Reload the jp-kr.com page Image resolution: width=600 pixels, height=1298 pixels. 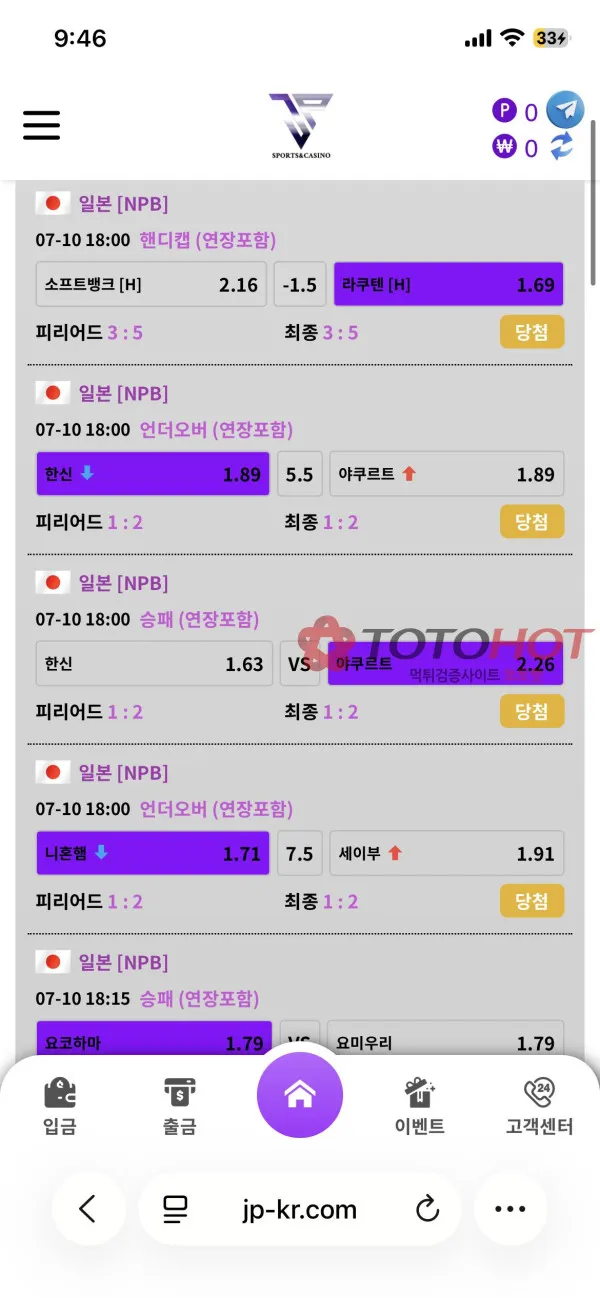427,1209
